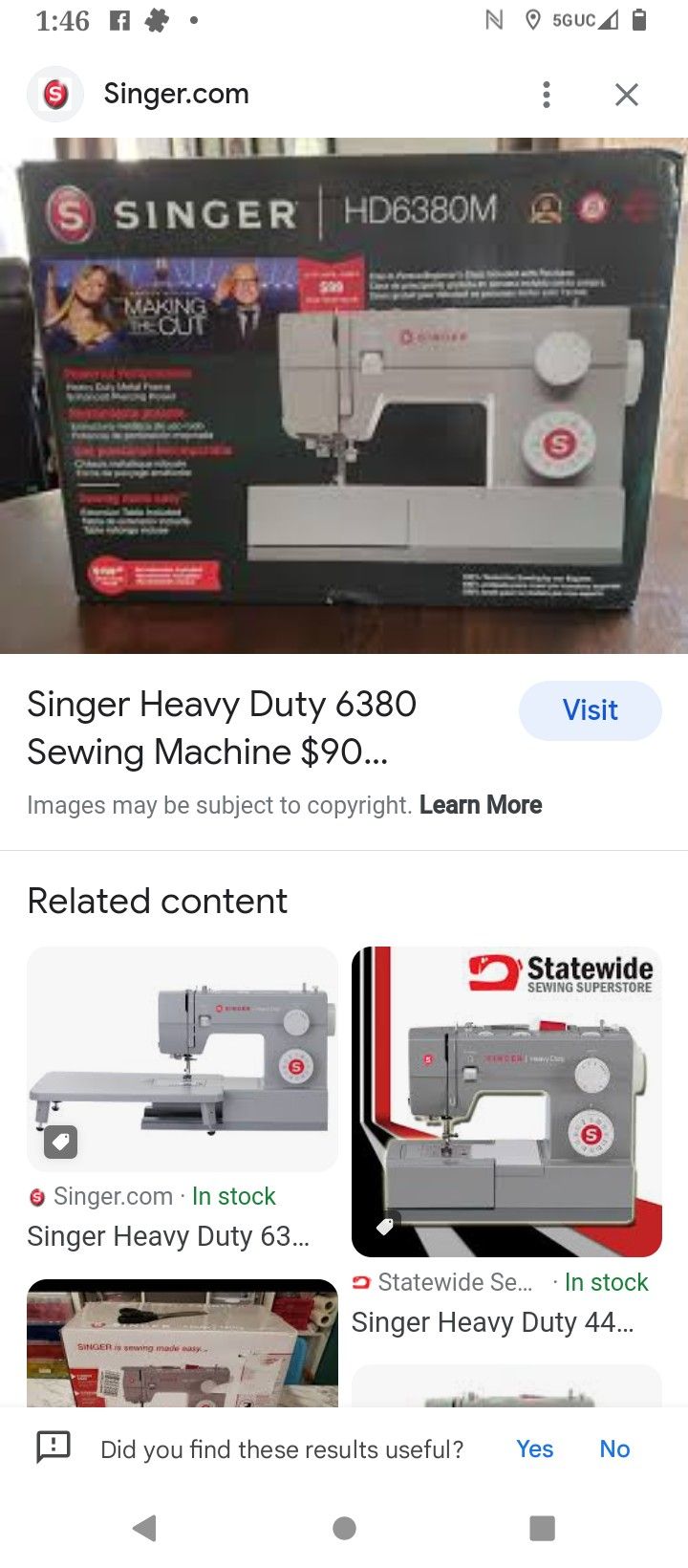
Task: Open the three-dot overflow menu
Action: (x=546, y=94)
